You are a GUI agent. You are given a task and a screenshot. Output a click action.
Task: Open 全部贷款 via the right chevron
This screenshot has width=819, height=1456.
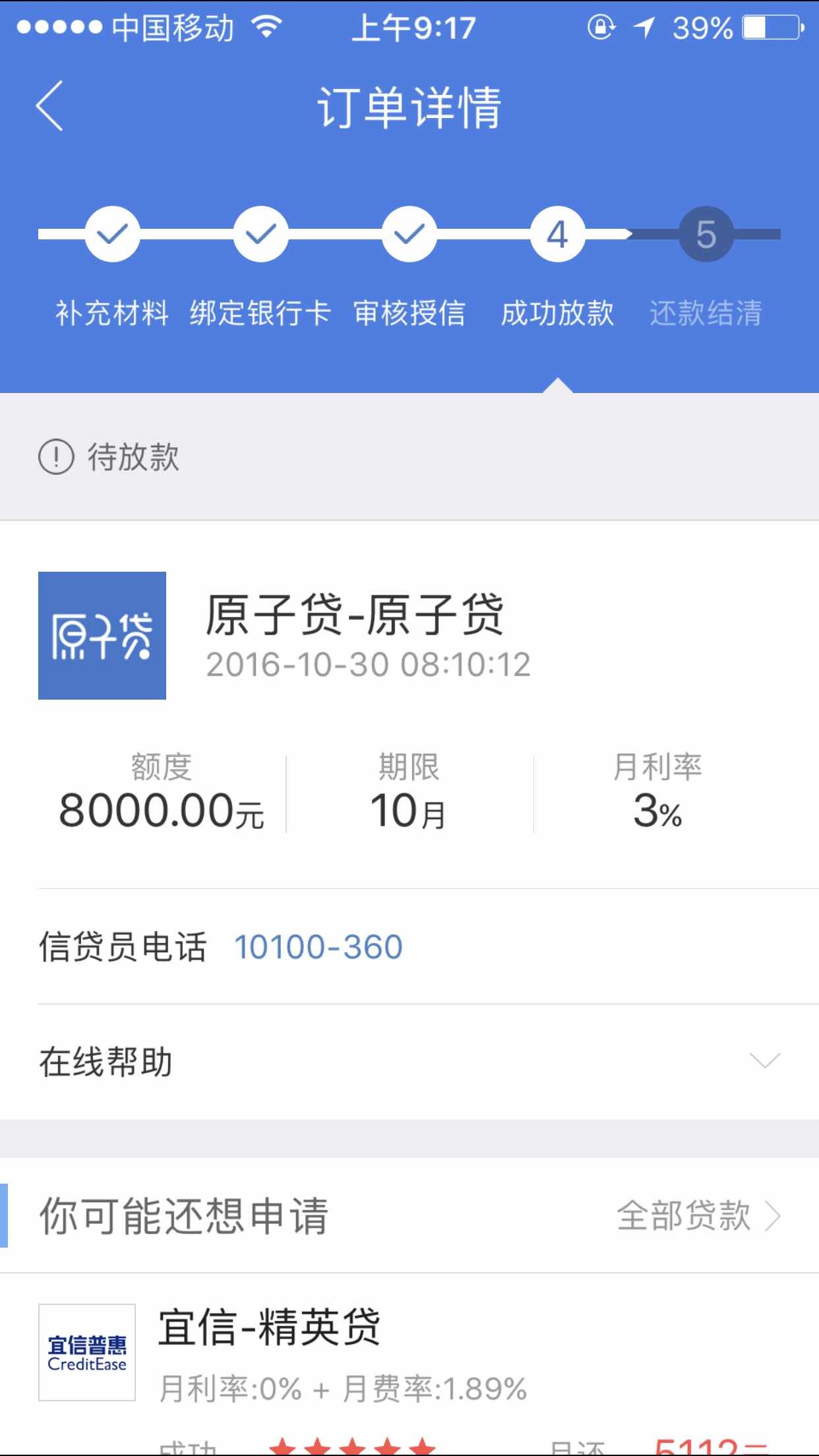point(772,1217)
